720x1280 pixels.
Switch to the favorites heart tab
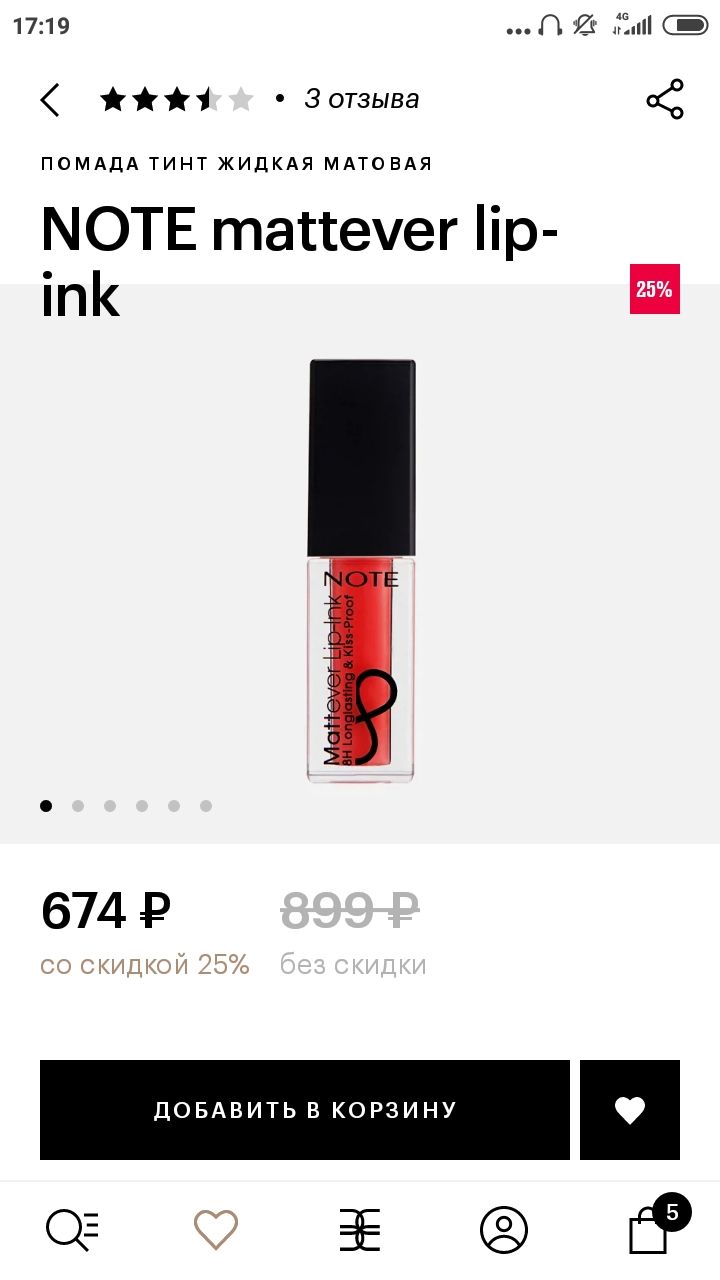click(x=216, y=1230)
